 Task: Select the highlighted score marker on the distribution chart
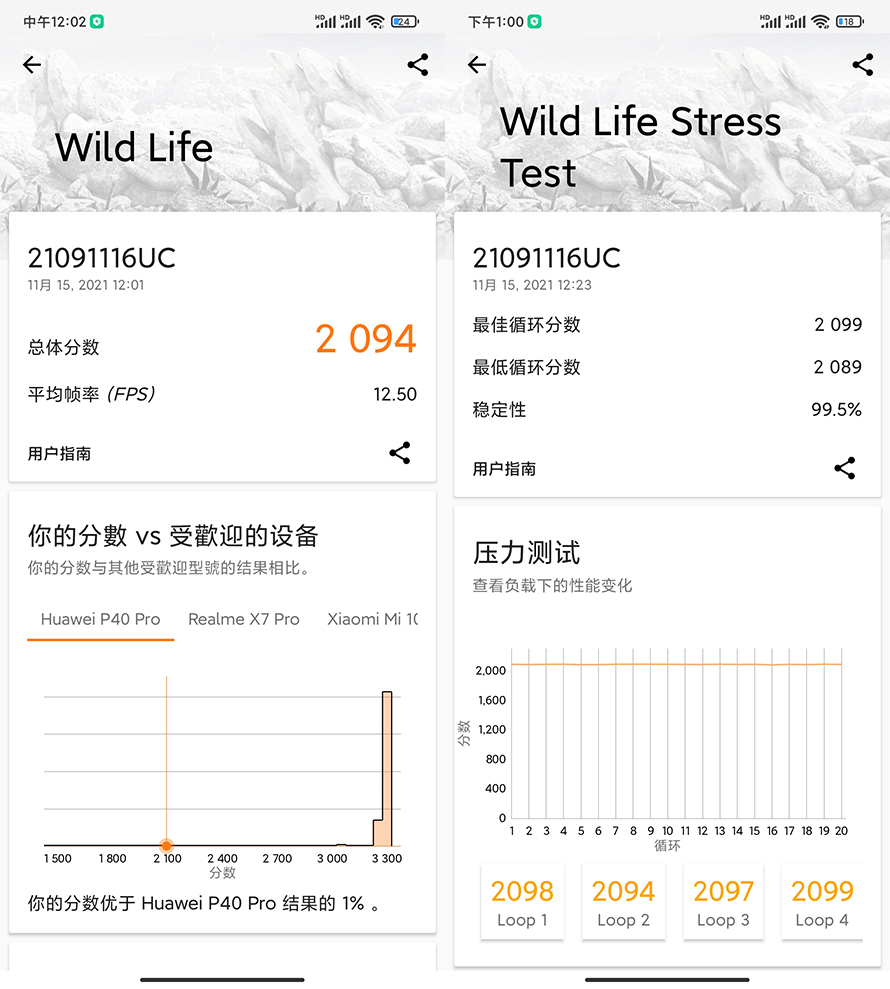point(166,845)
